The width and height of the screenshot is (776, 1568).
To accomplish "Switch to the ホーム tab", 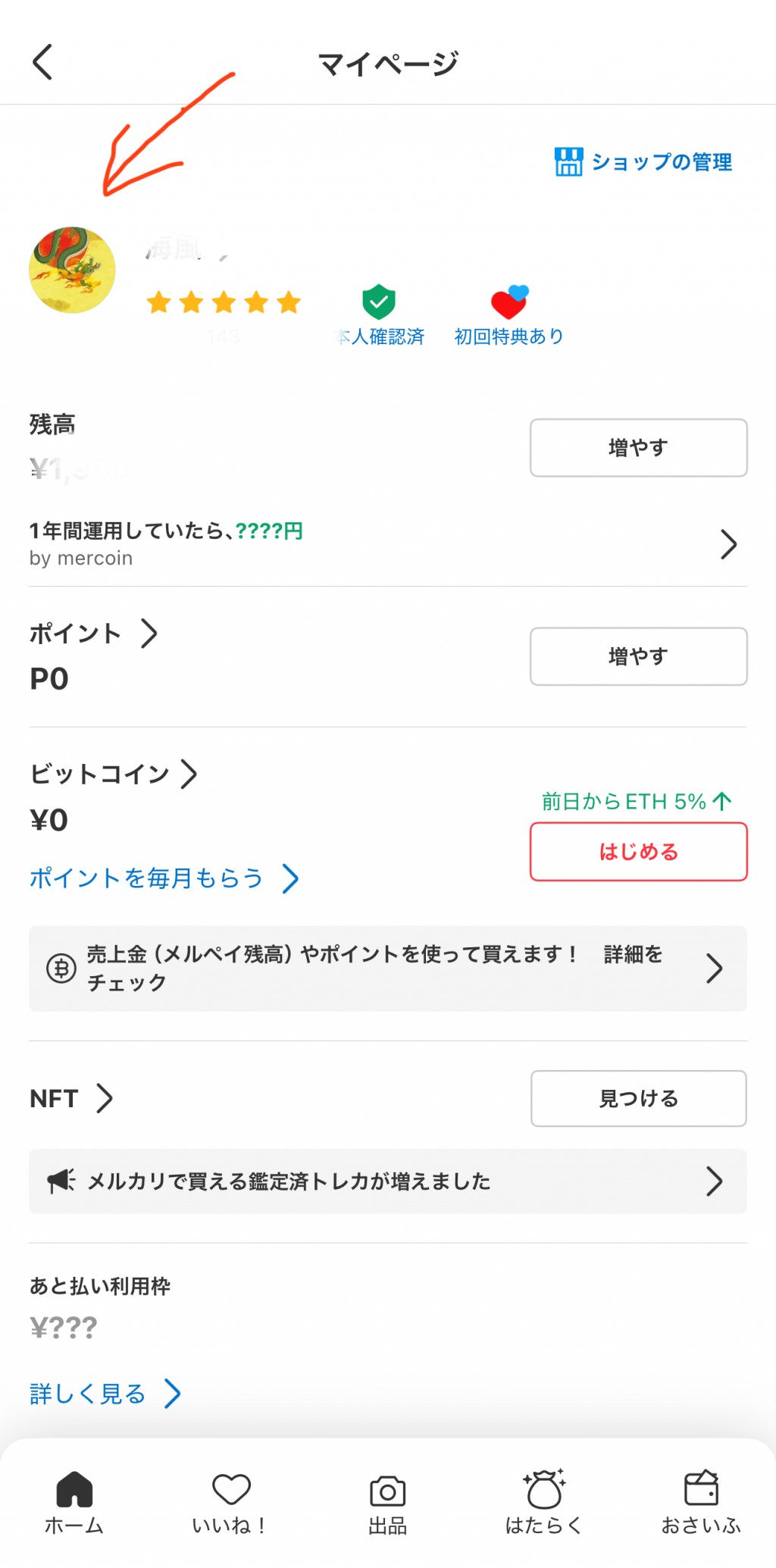I will click(74, 1503).
